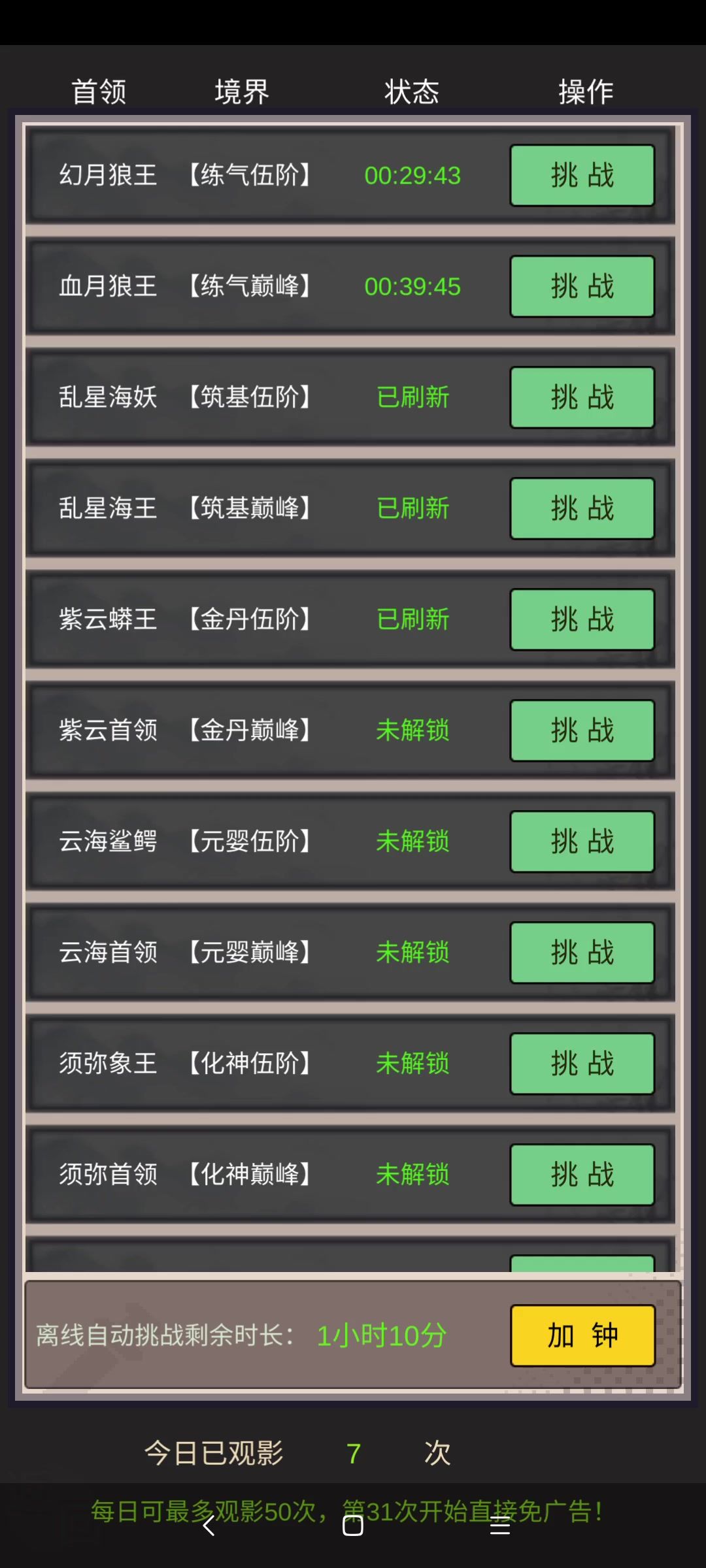Tap 挑战 for 紫云首领
The width and height of the screenshot is (706, 1568).
tap(582, 731)
